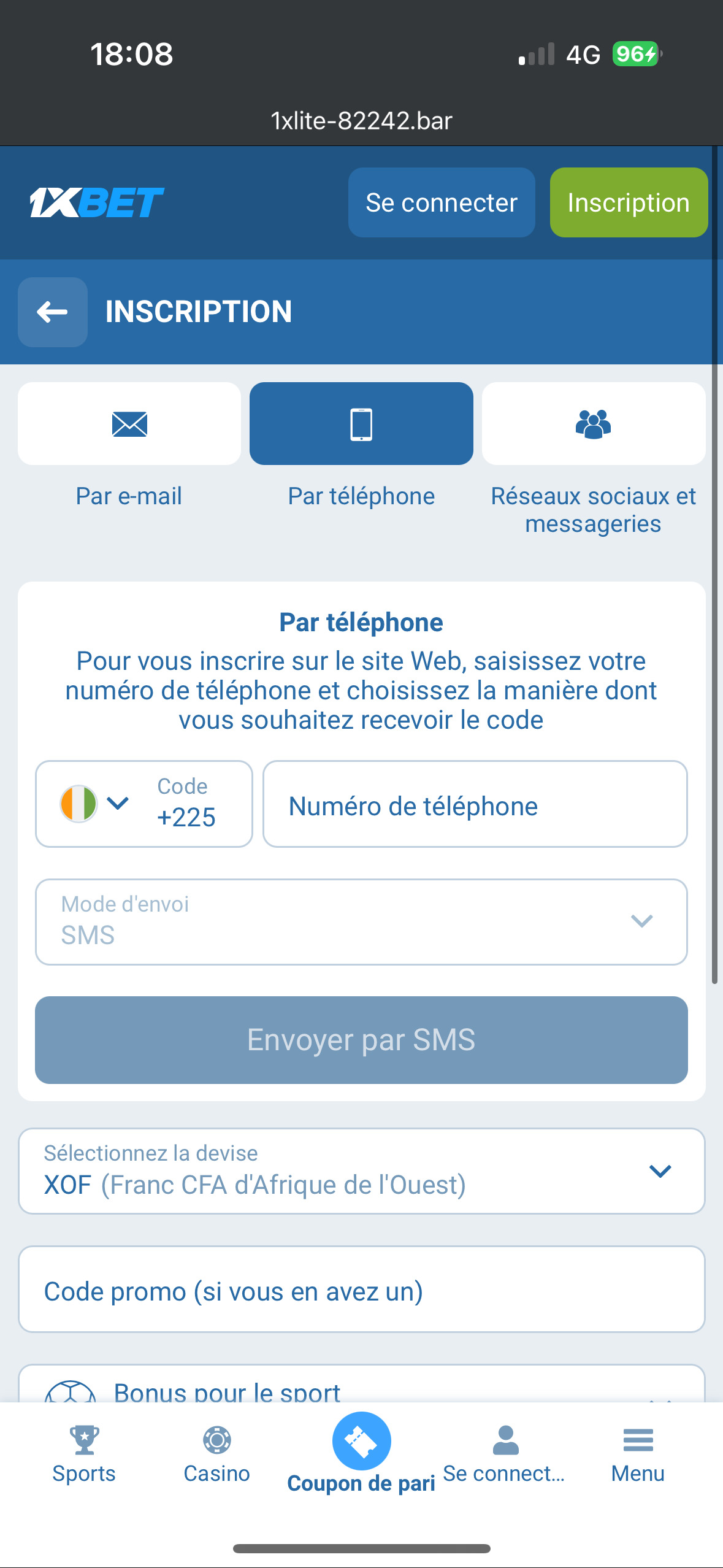Click the Se connecter button
The image size is (723, 1568).
[441, 202]
